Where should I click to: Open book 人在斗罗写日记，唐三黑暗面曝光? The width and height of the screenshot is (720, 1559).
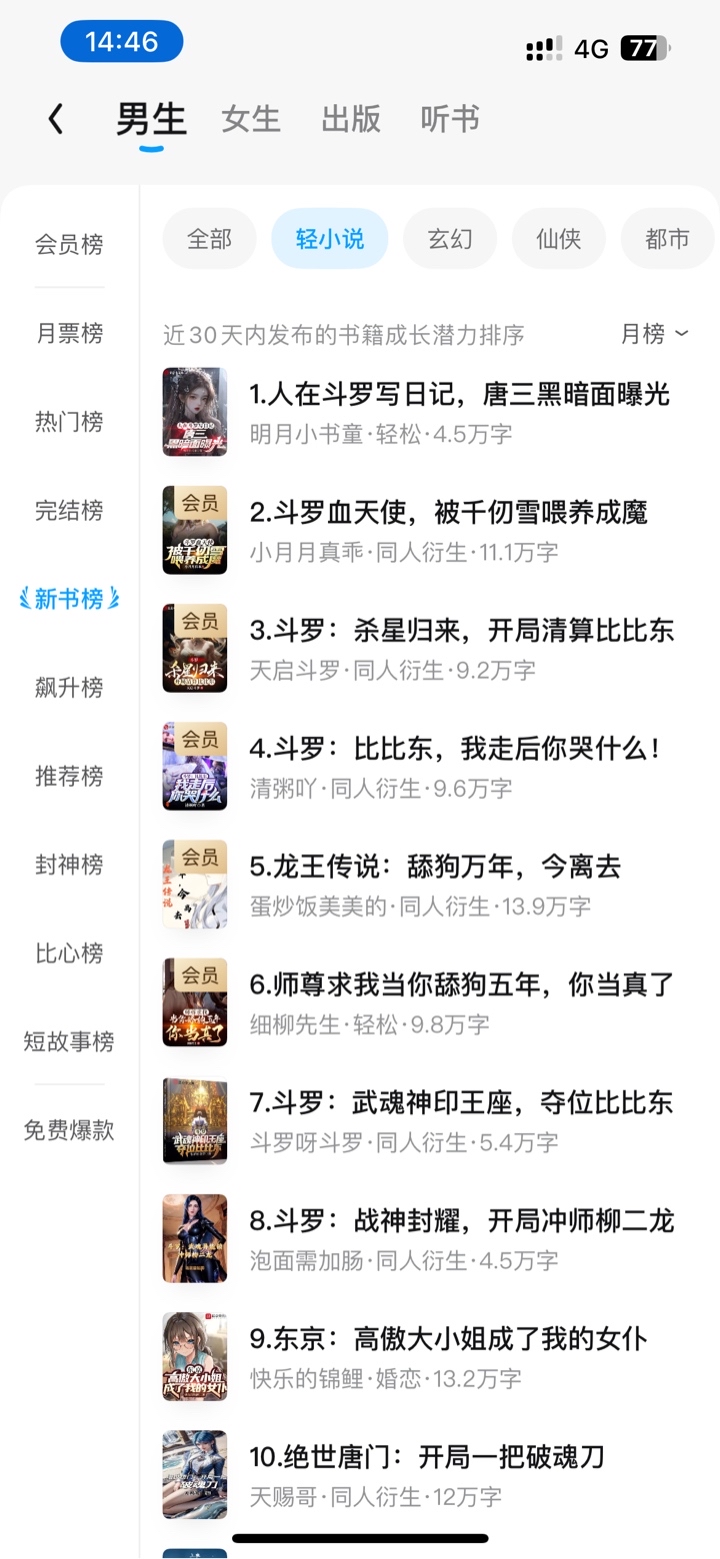(x=459, y=395)
